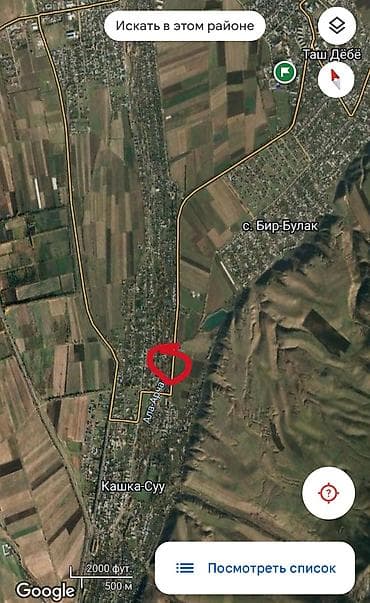Open 'Посмотреть список' results list
The image size is (370, 603).
(255, 568)
